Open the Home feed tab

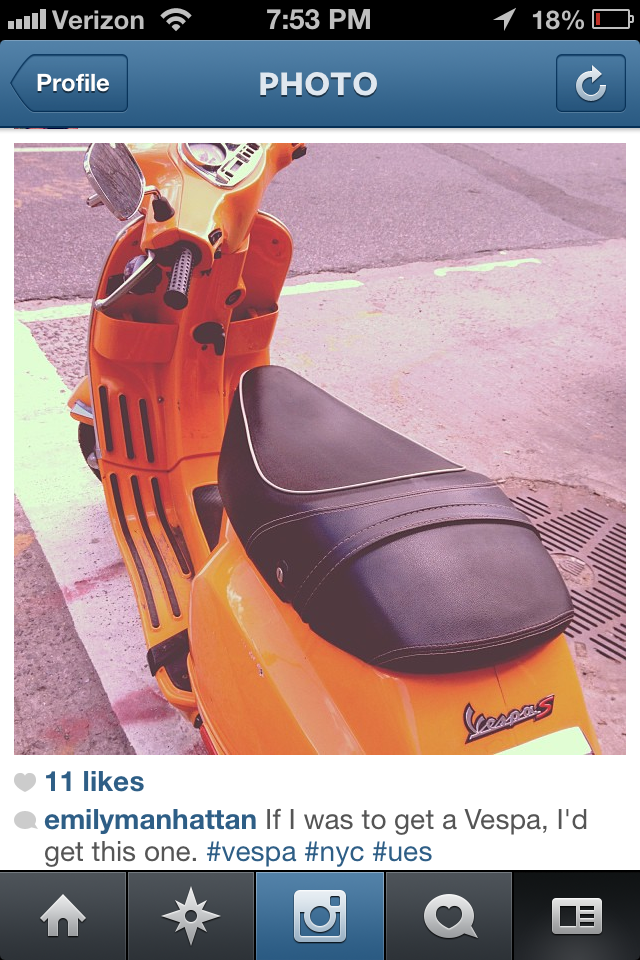63,916
